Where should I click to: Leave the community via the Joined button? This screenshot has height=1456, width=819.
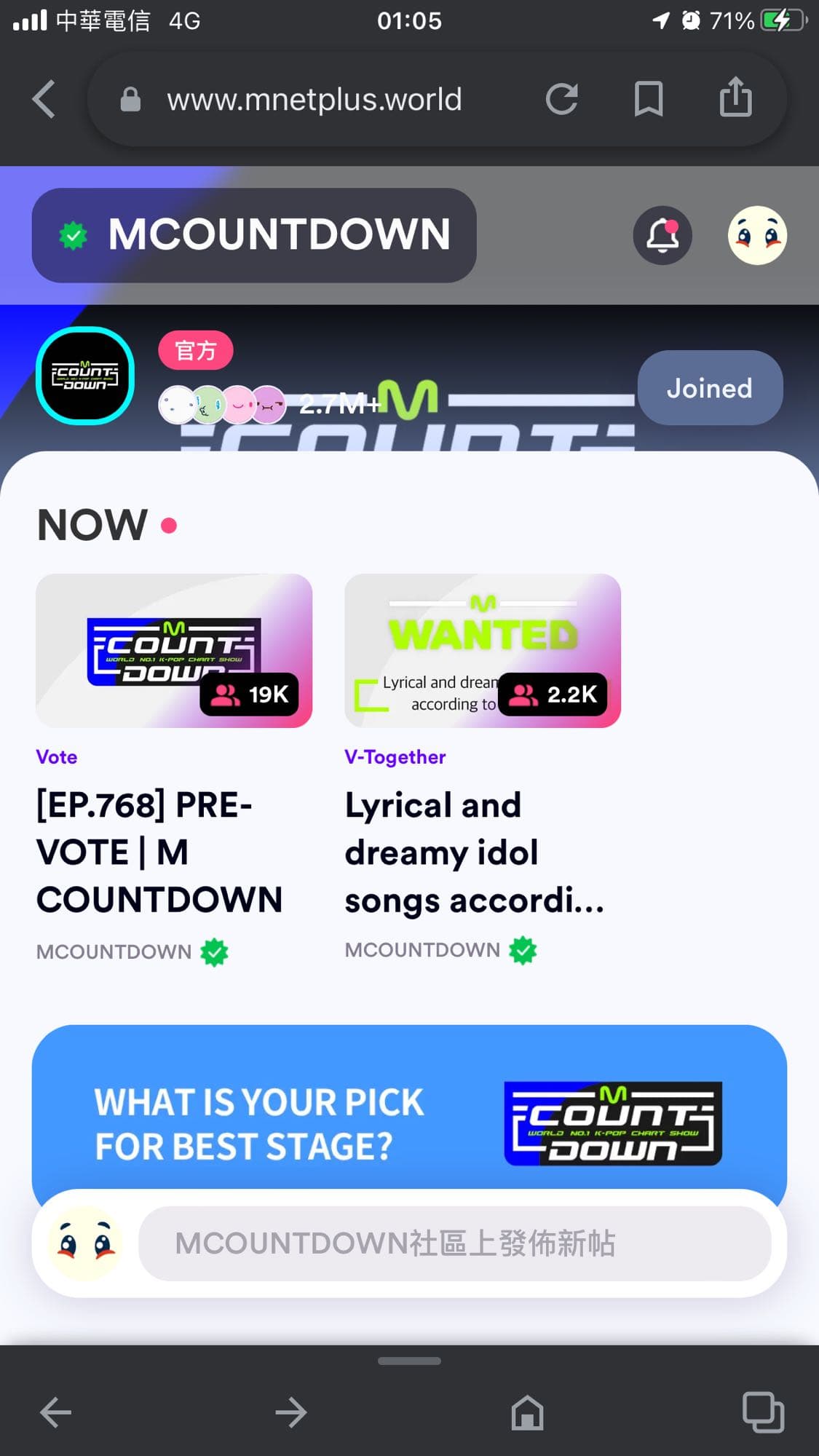tap(709, 388)
